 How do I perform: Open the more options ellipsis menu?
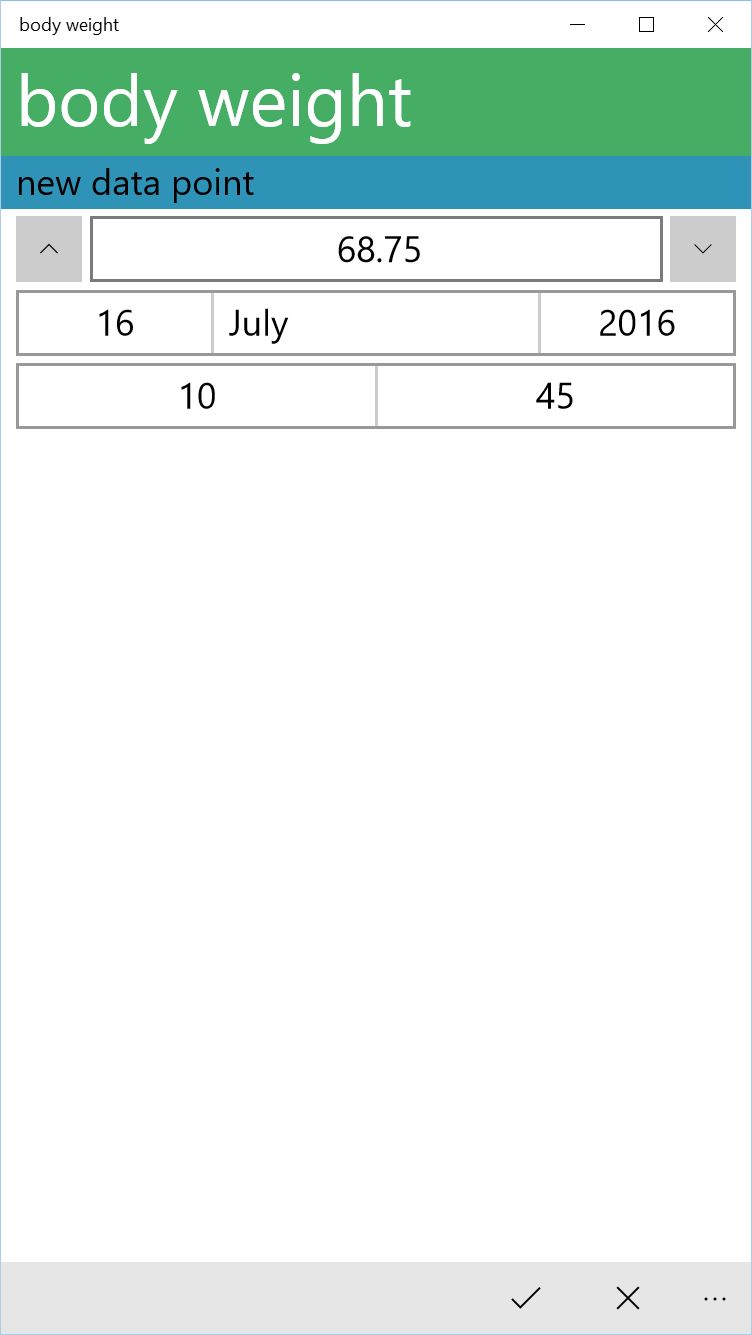(x=714, y=1298)
